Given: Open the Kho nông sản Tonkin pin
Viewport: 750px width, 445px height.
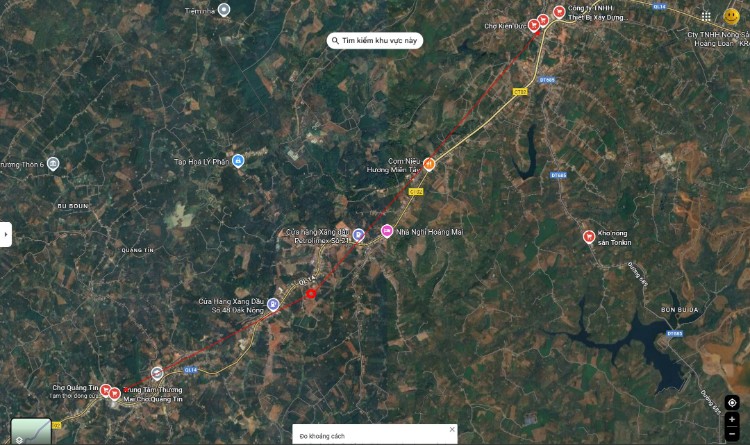Looking at the screenshot, I should (589, 237).
